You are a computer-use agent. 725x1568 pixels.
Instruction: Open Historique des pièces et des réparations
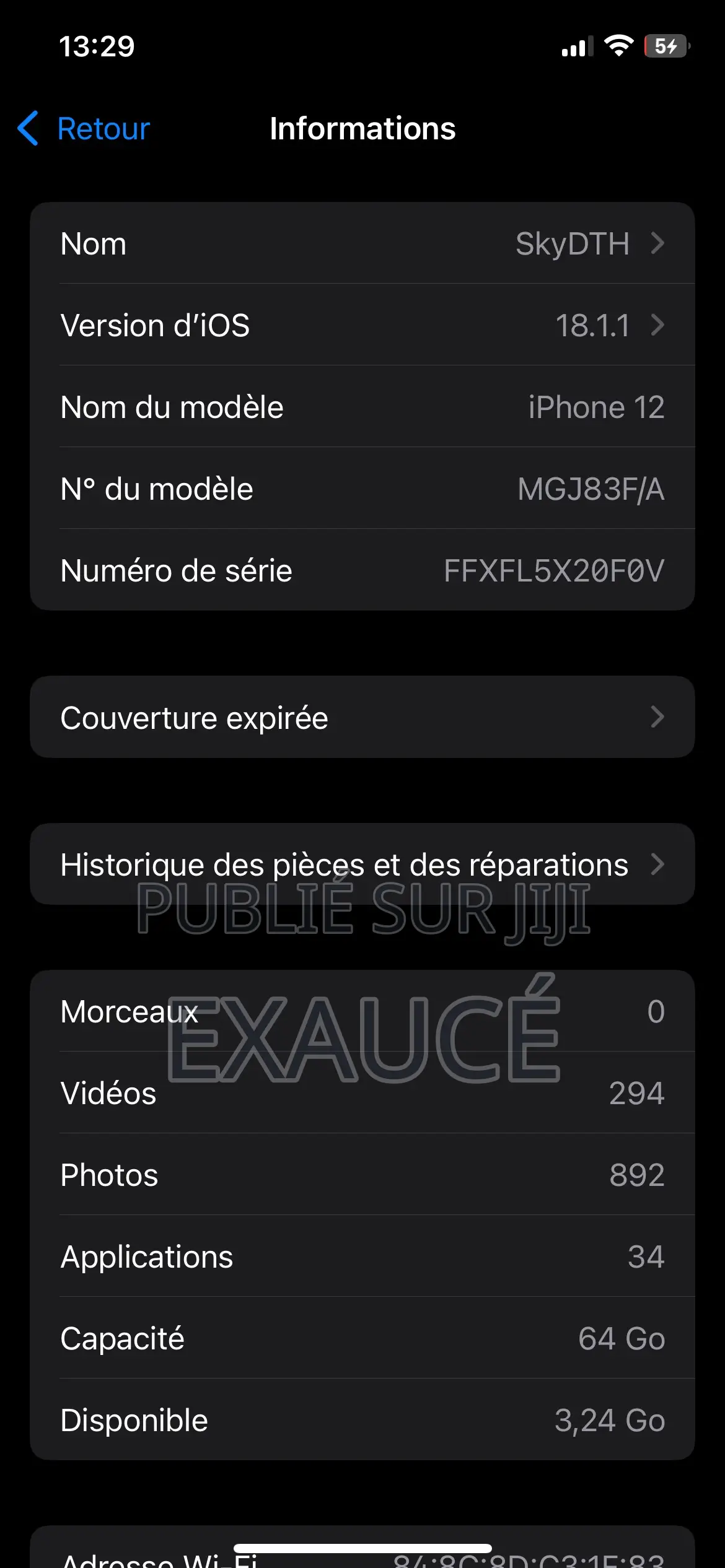362,865
